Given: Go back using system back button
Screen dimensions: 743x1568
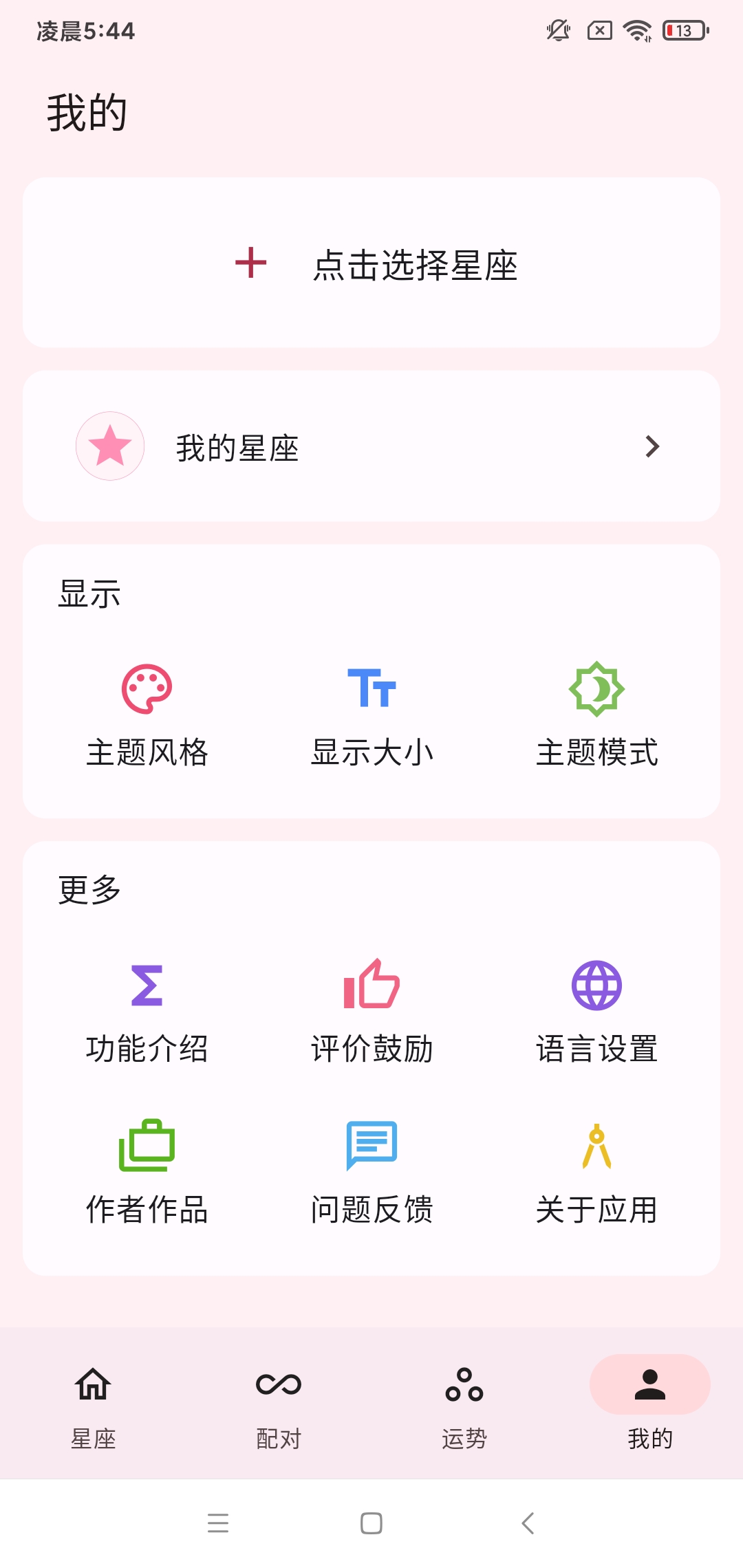Looking at the screenshot, I should [528, 1523].
